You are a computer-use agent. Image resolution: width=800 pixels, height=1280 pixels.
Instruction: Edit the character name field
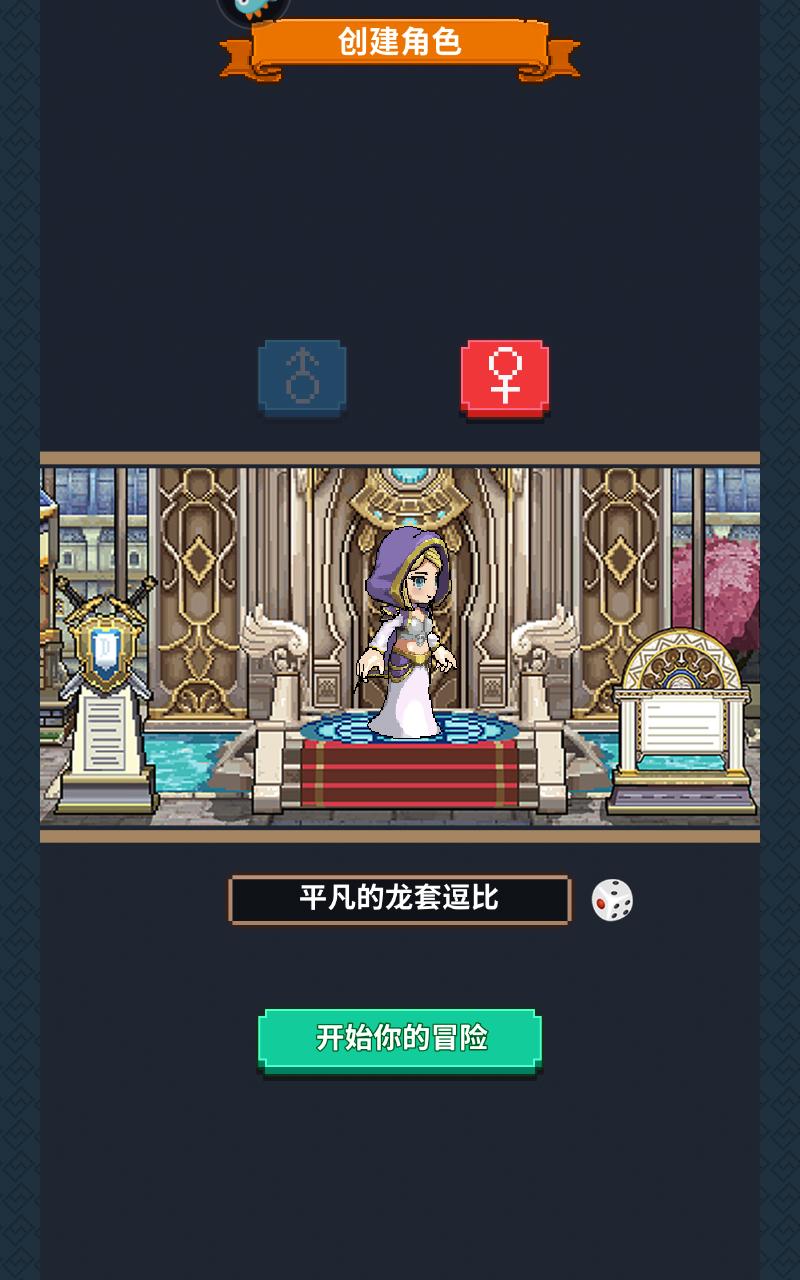pos(399,899)
